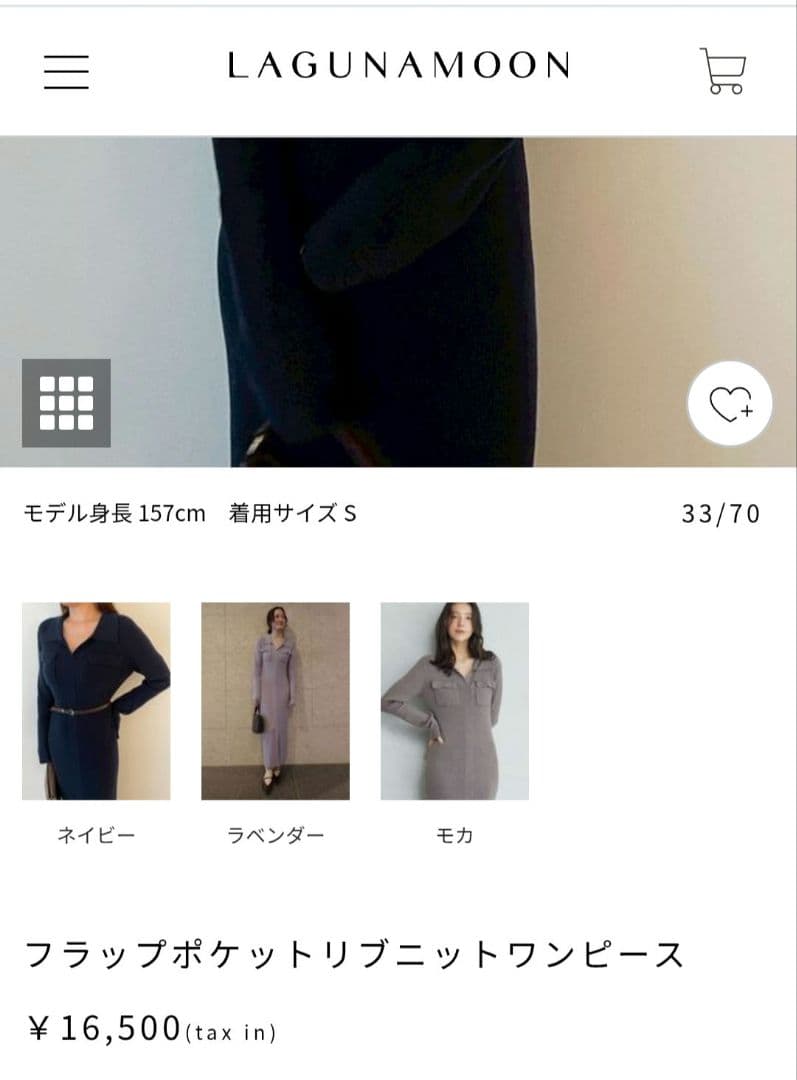Open the LAGUNAMOON homepage via the logo
Screen dimensions: 797x1080
pyautogui.click(x=398, y=66)
